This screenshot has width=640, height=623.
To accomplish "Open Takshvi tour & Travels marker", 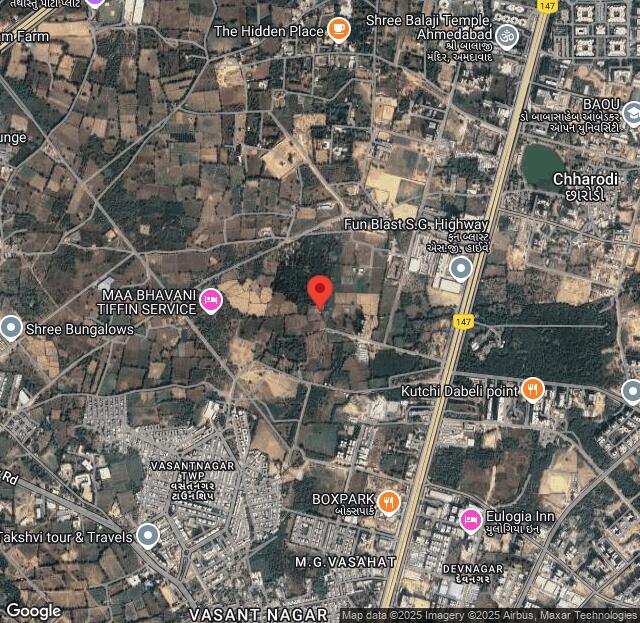I will [148, 536].
